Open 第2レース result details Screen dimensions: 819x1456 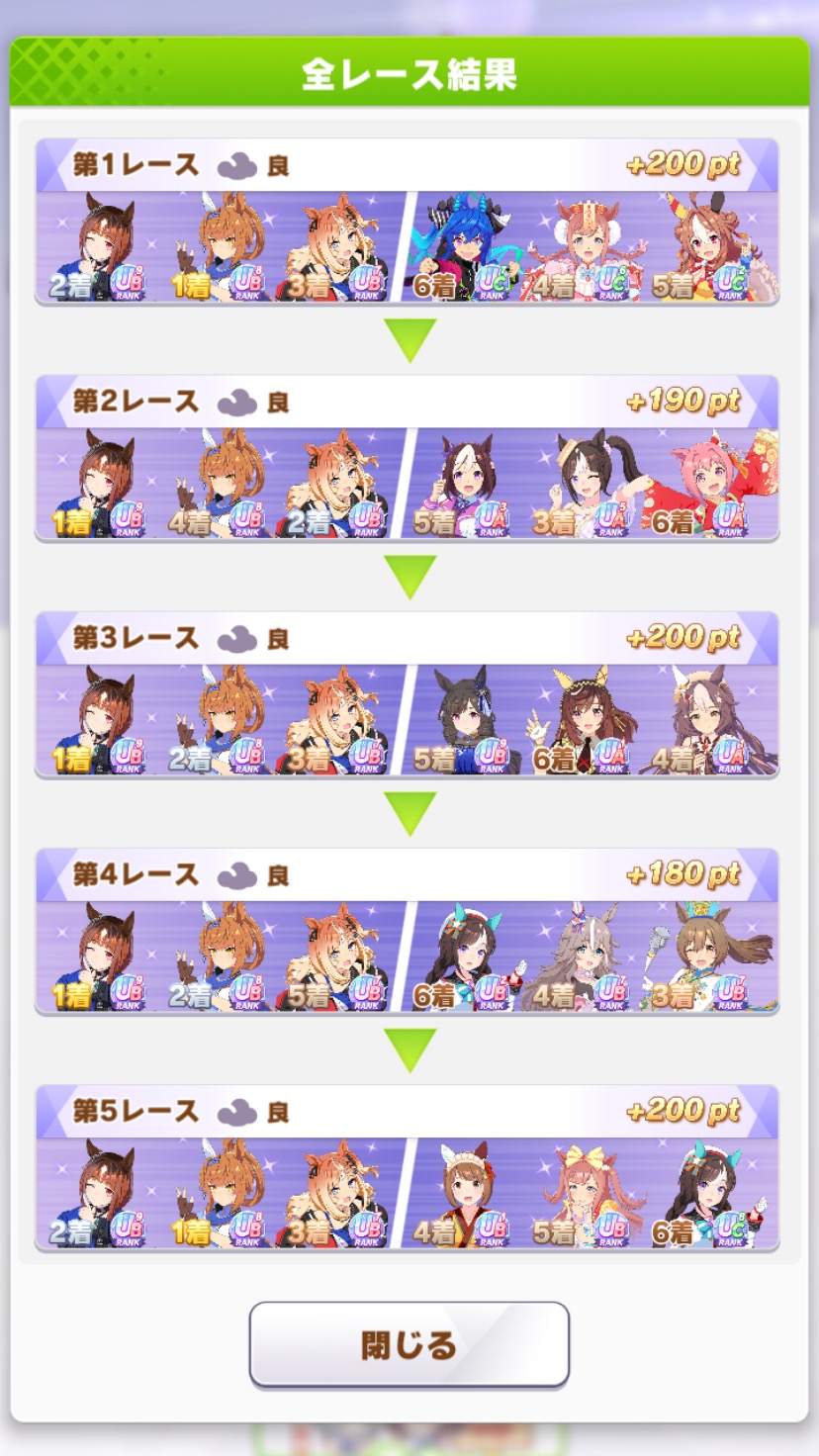(407, 458)
